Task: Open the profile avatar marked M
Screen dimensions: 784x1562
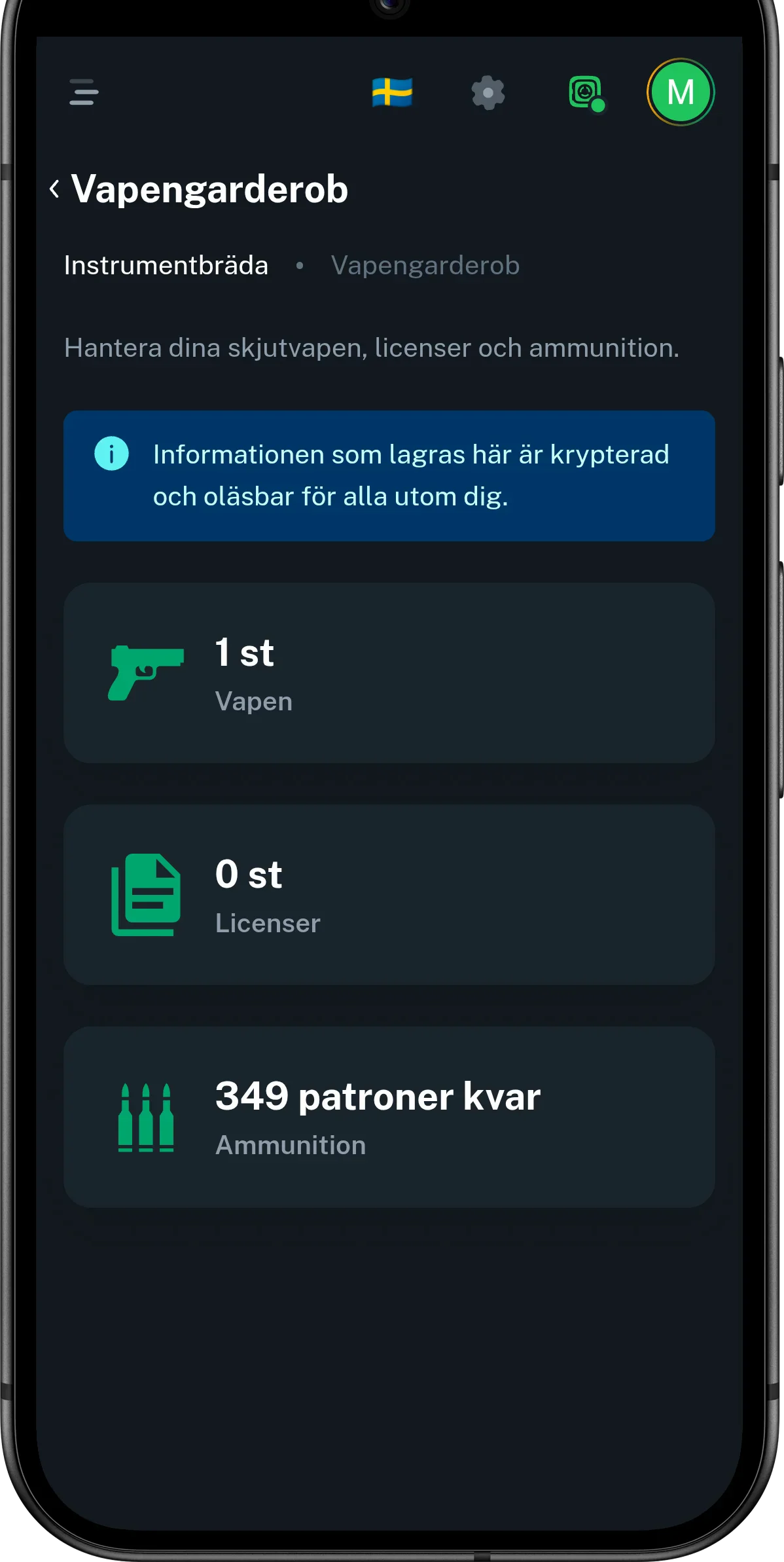Action: coord(681,92)
